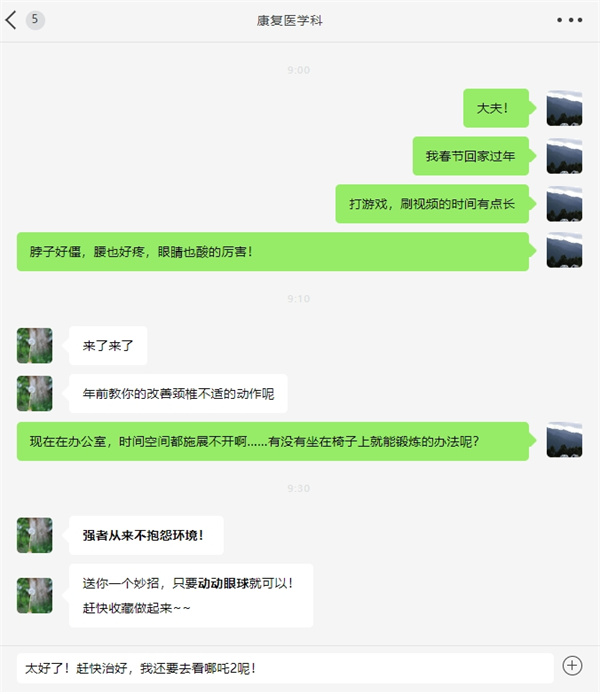The height and width of the screenshot is (694, 600).
Task: Open the doctor's avatar beside 来了来了
Action: pos(35,346)
